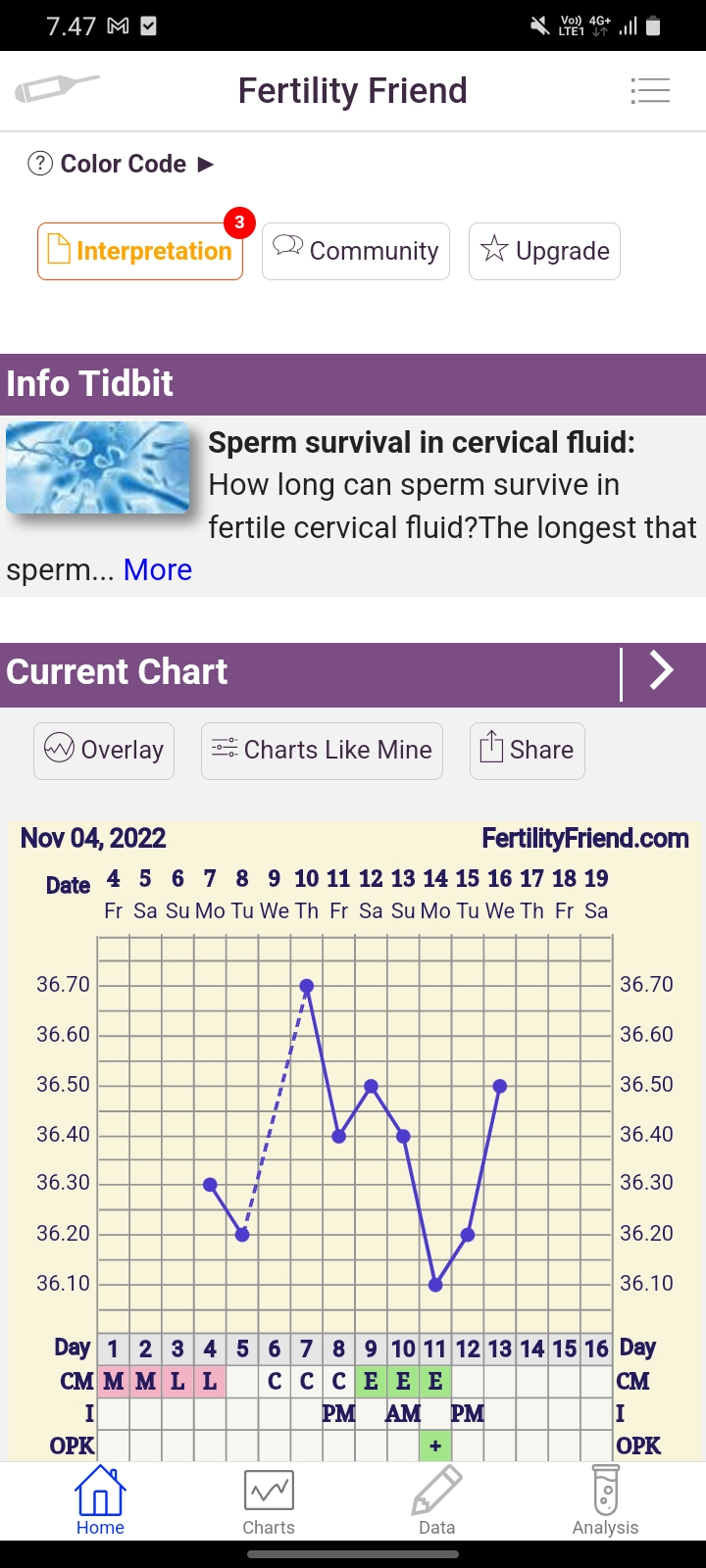Switch to the Data tab
Image resolution: width=706 pixels, height=1568 pixels.
coord(436,1501)
